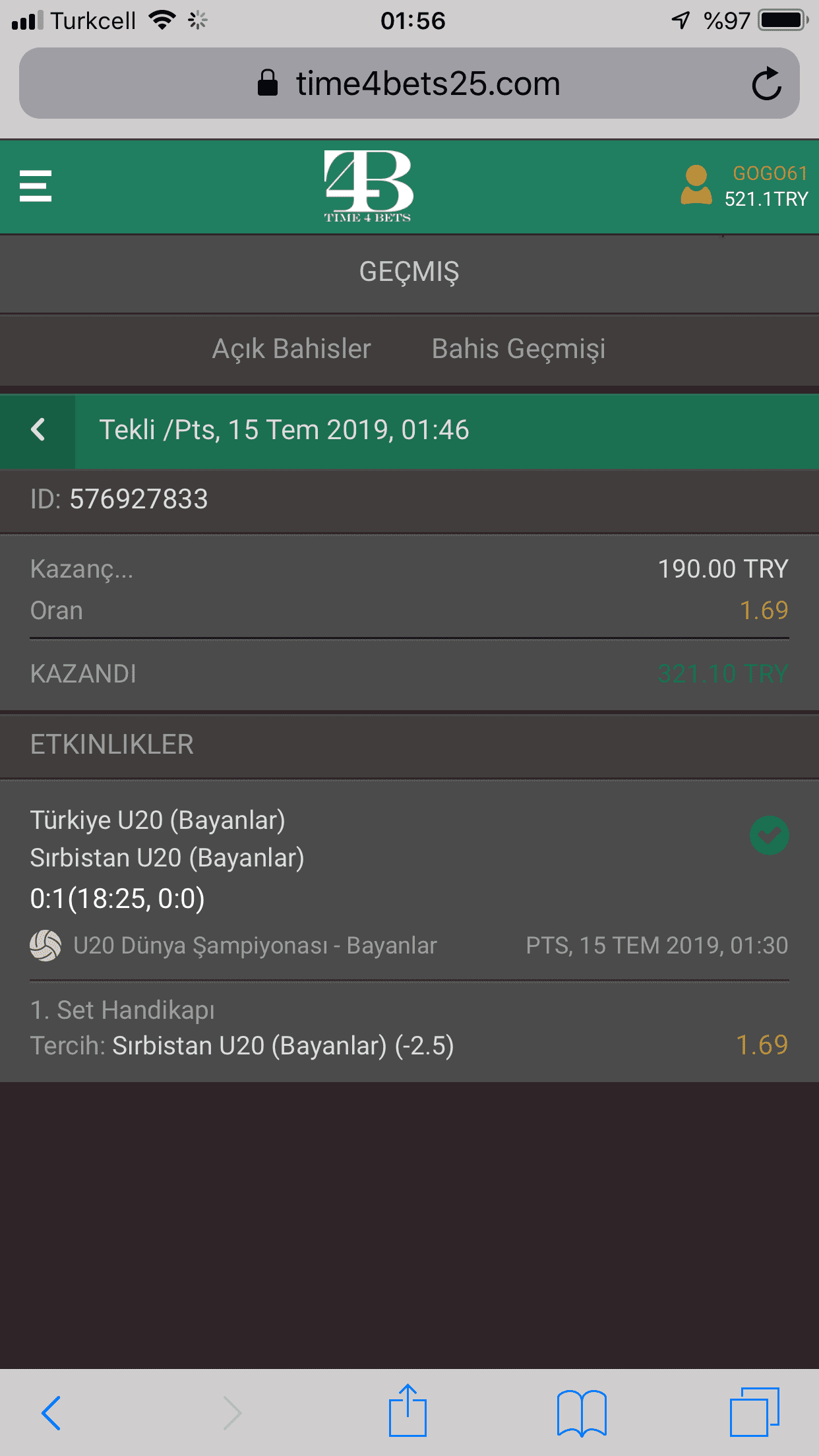The width and height of the screenshot is (819, 1456).
Task: Open Safari bookmarks
Action: click(582, 1412)
